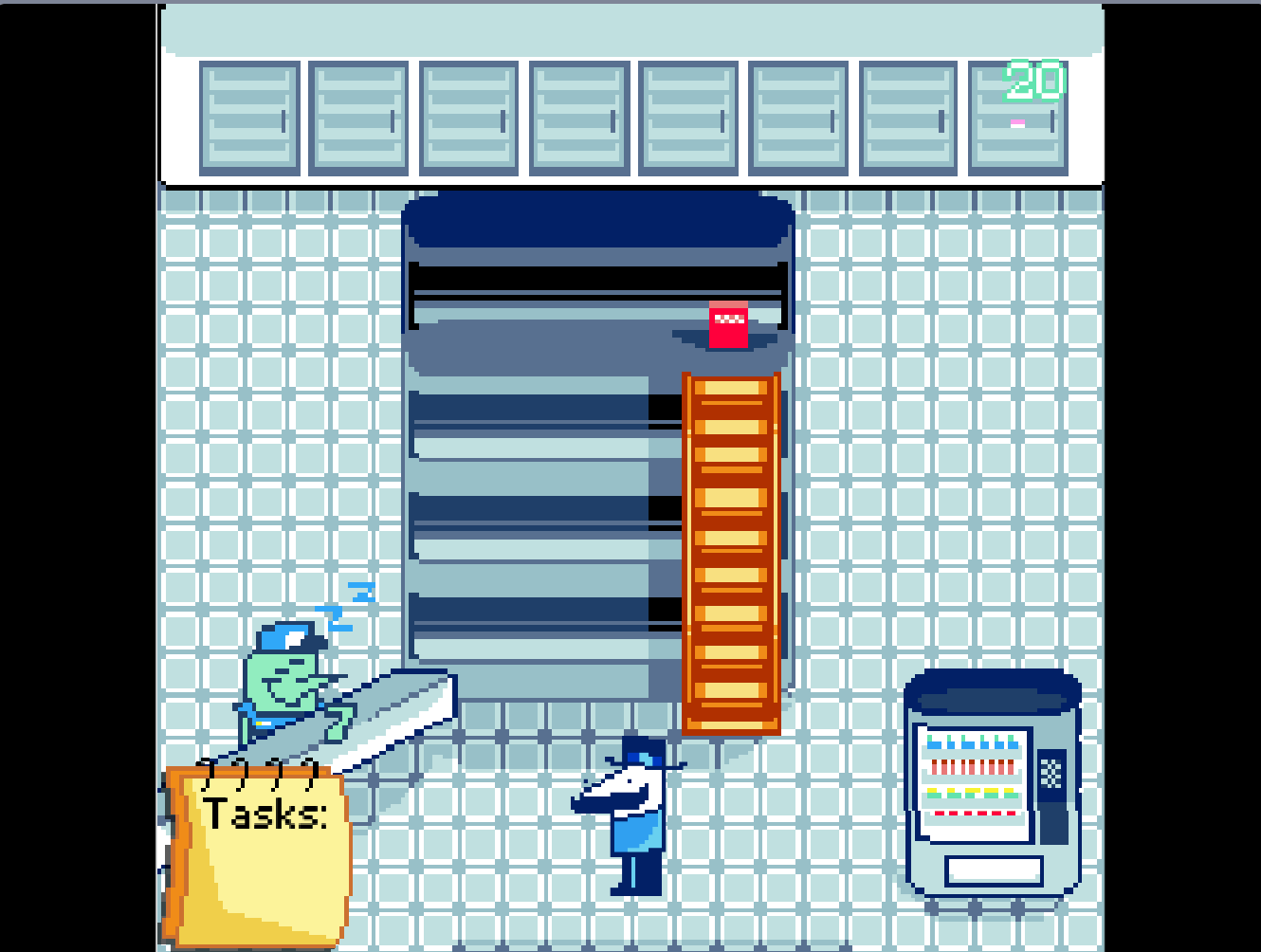Open the Tasks notepad
The width and height of the screenshot is (1261, 952).
point(258,853)
